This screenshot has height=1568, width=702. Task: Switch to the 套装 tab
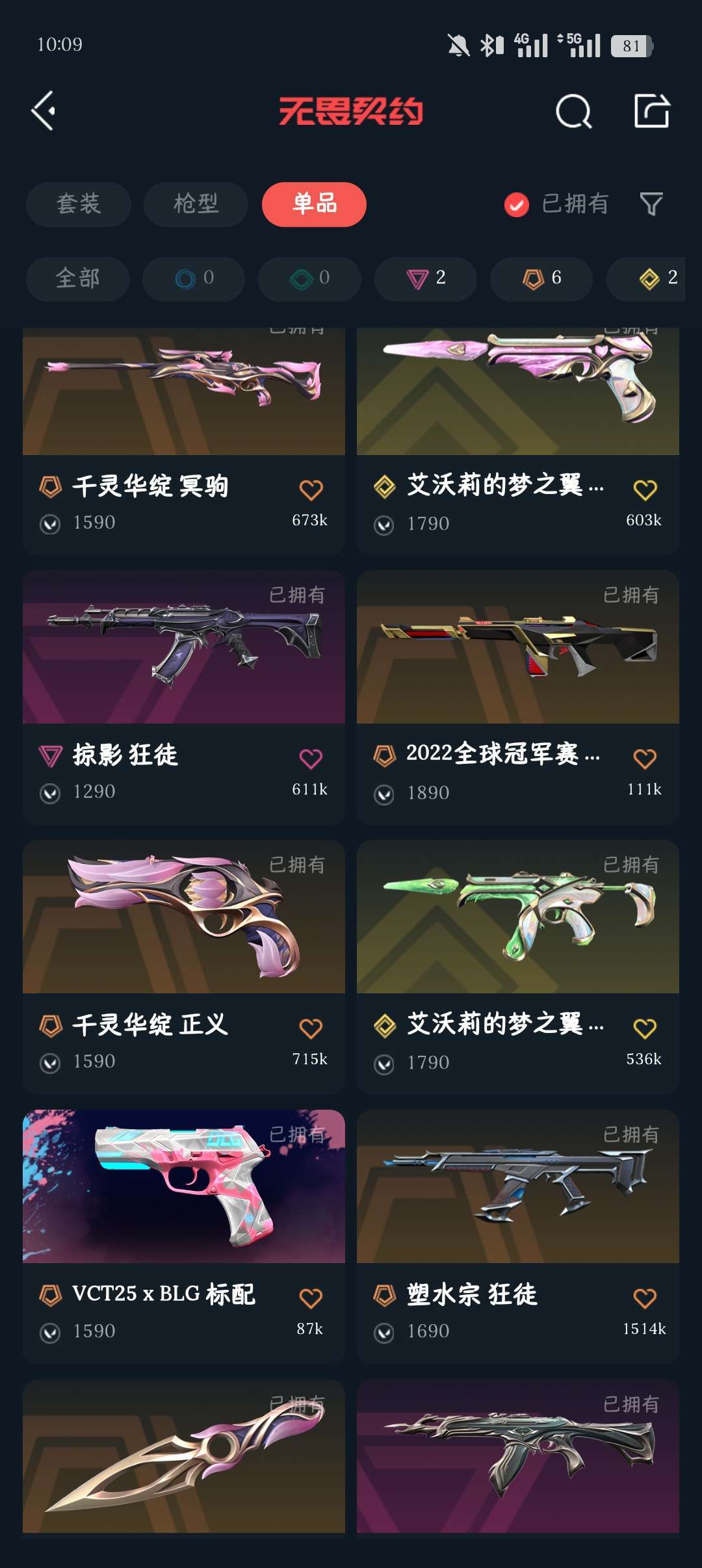coord(79,204)
